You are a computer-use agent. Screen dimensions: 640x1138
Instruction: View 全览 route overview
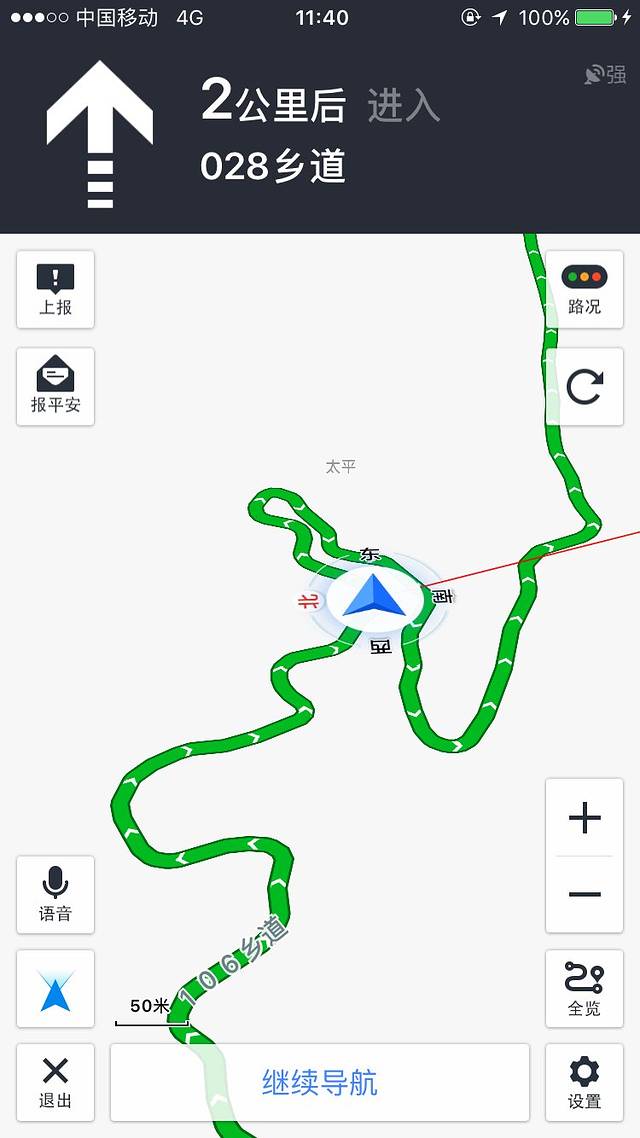tap(584, 988)
